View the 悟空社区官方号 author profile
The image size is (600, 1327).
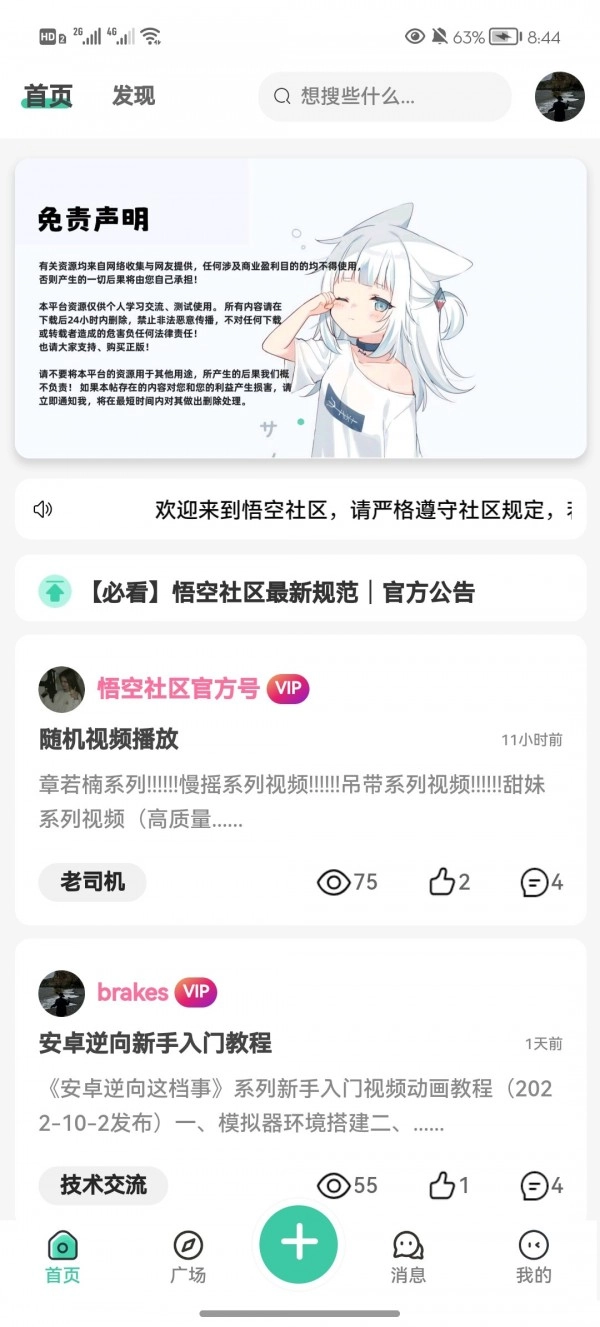(178, 688)
